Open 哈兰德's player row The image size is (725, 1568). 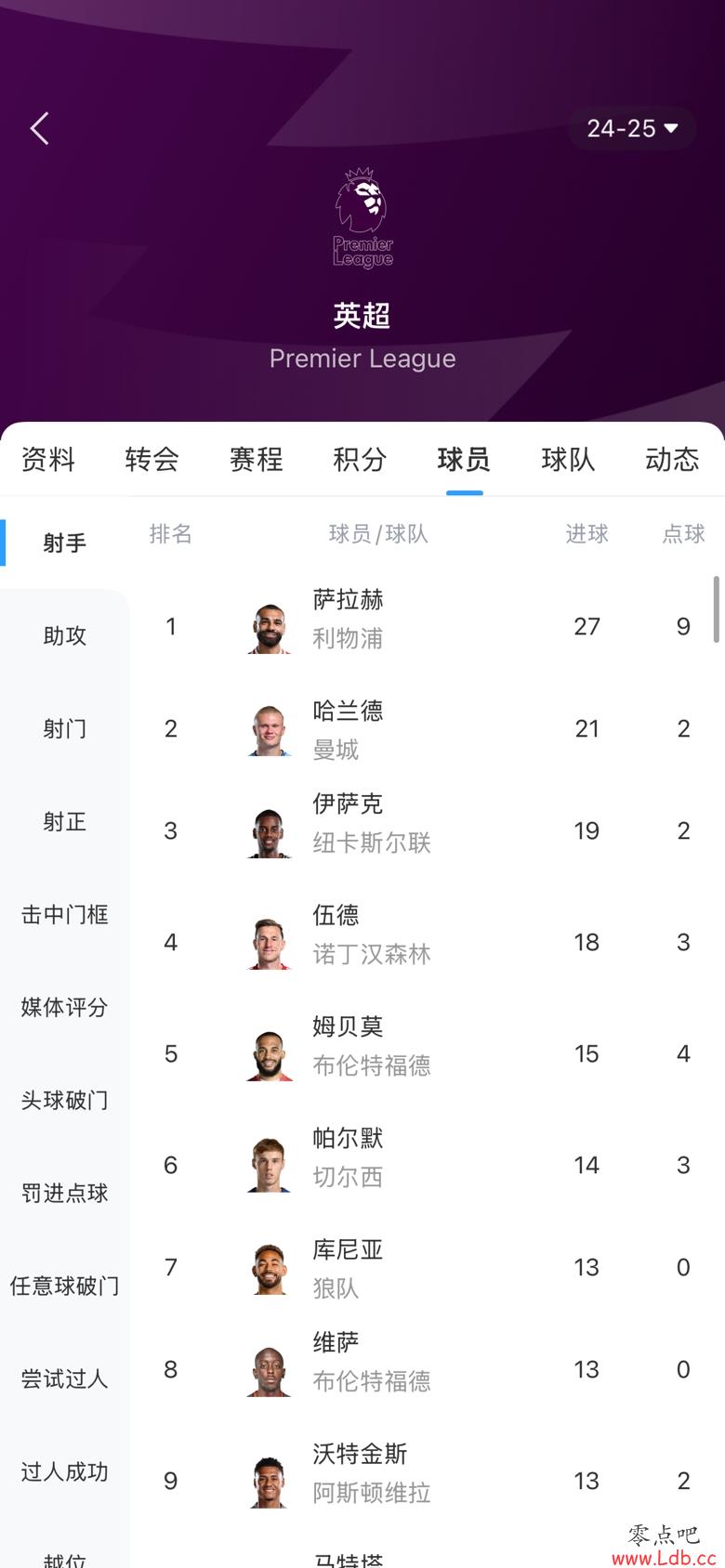tap(428, 728)
